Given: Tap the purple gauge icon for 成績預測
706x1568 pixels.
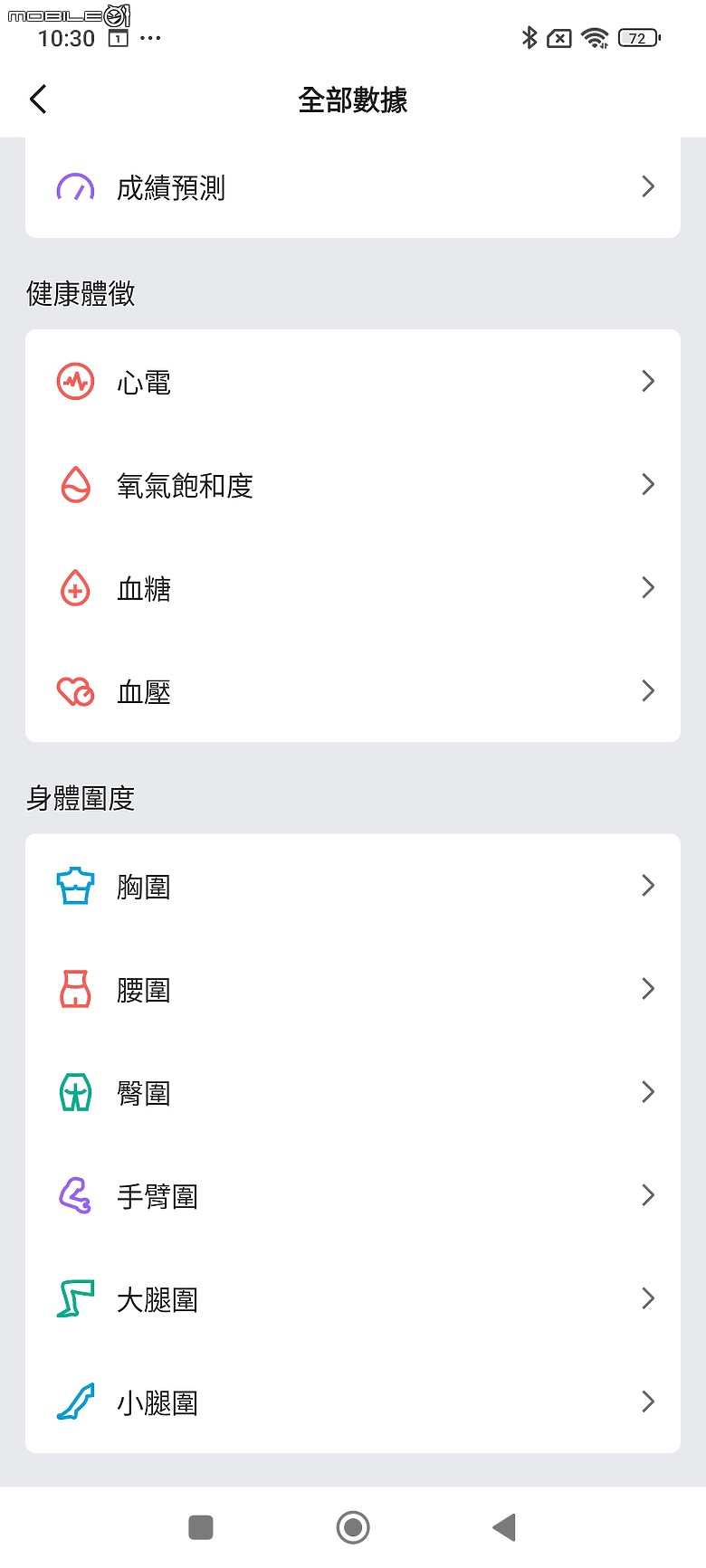Looking at the screenshot, I should (76, 187).
